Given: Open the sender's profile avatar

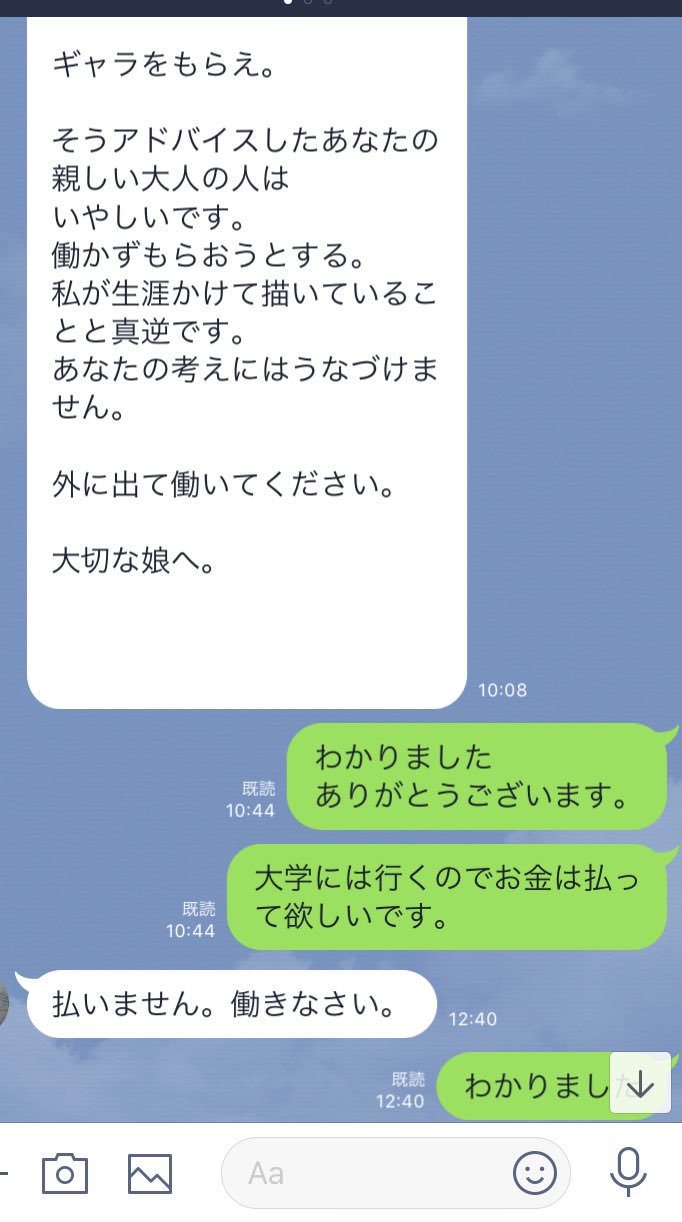Looking at the screenshot, I should point(5,1001).
